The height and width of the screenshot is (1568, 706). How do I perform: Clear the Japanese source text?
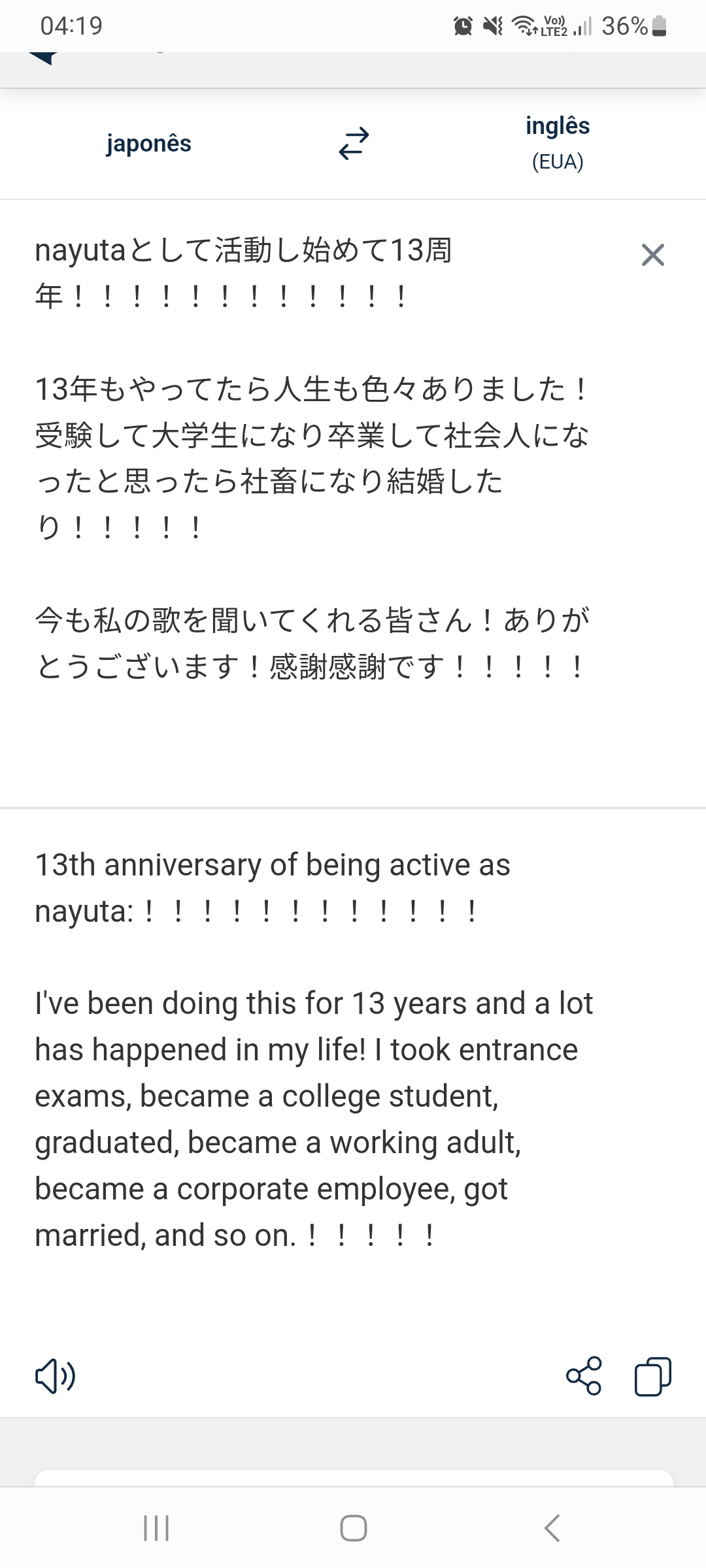click(x=652, y=255)
